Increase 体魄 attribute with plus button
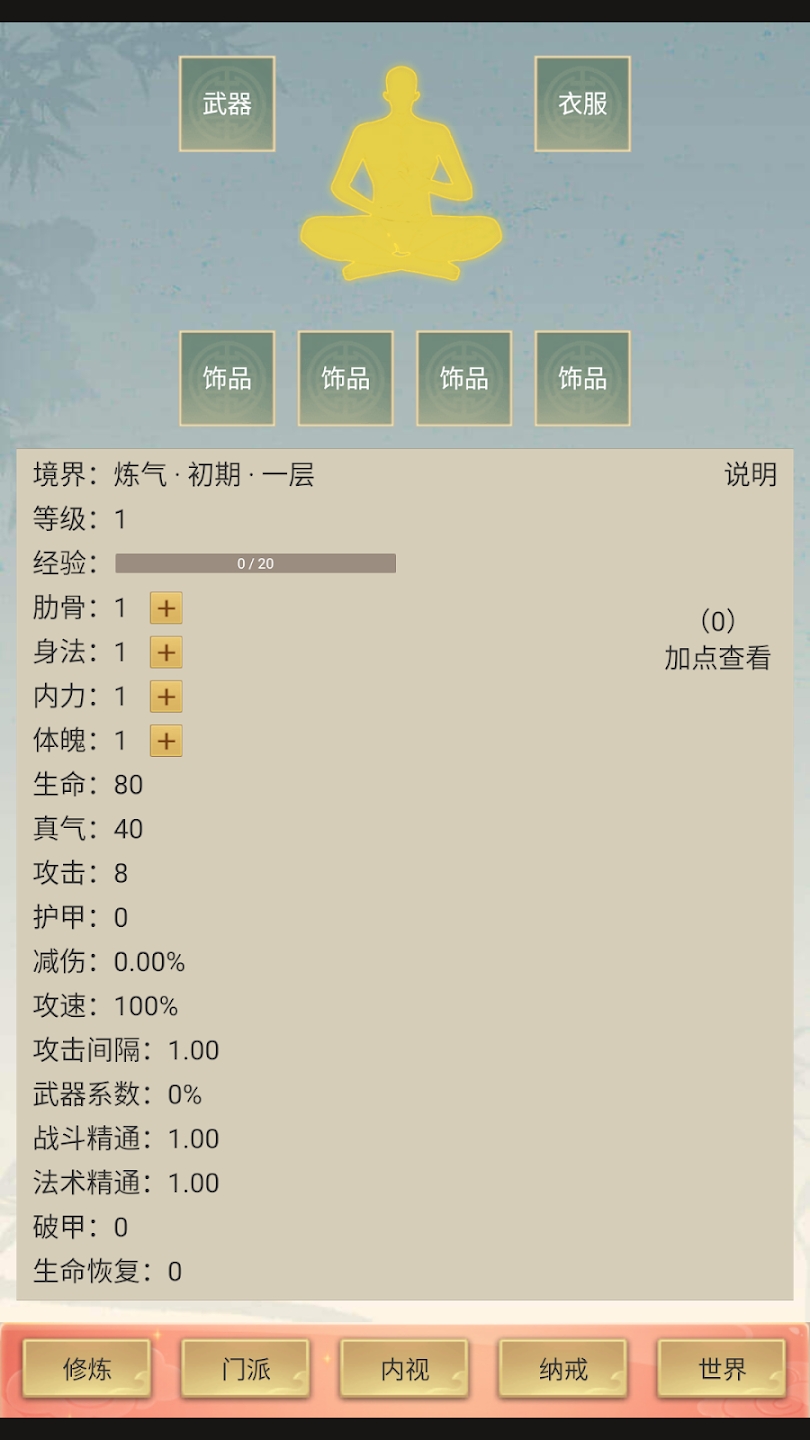Screen dimensions: 810x1440 (165, 740)
